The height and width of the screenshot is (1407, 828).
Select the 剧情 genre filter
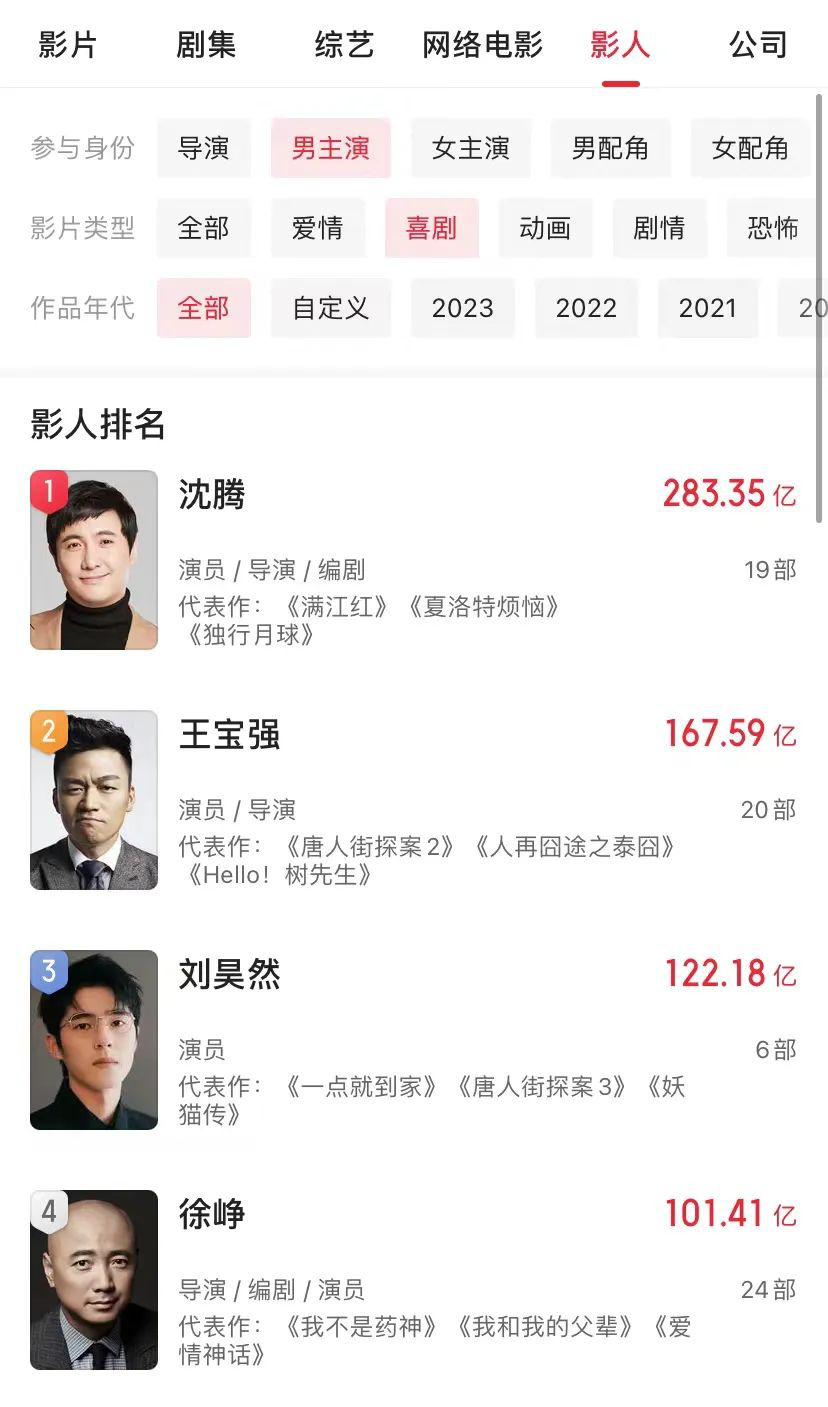659,228
